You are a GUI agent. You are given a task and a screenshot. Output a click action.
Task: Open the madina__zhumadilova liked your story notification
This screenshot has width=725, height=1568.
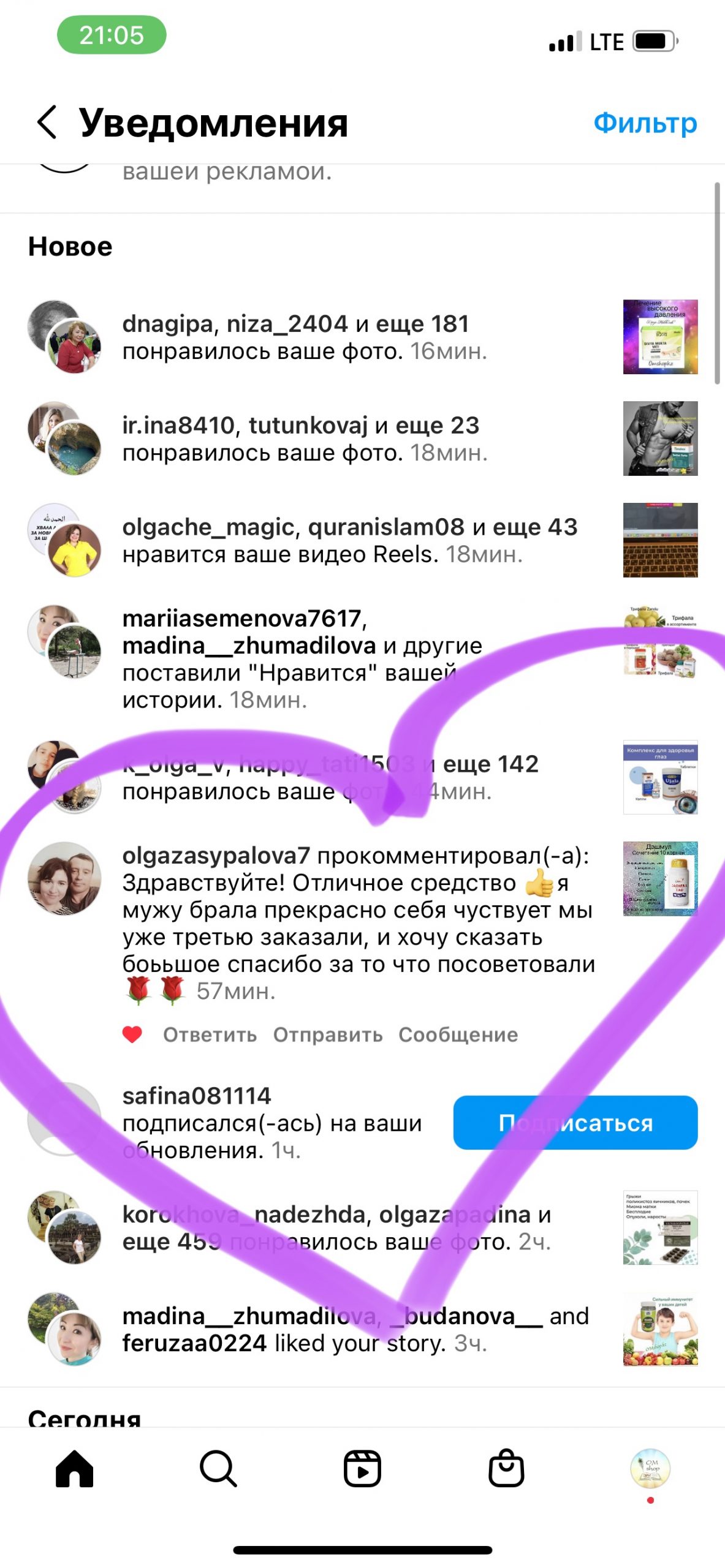click(x=362, y=1330)
